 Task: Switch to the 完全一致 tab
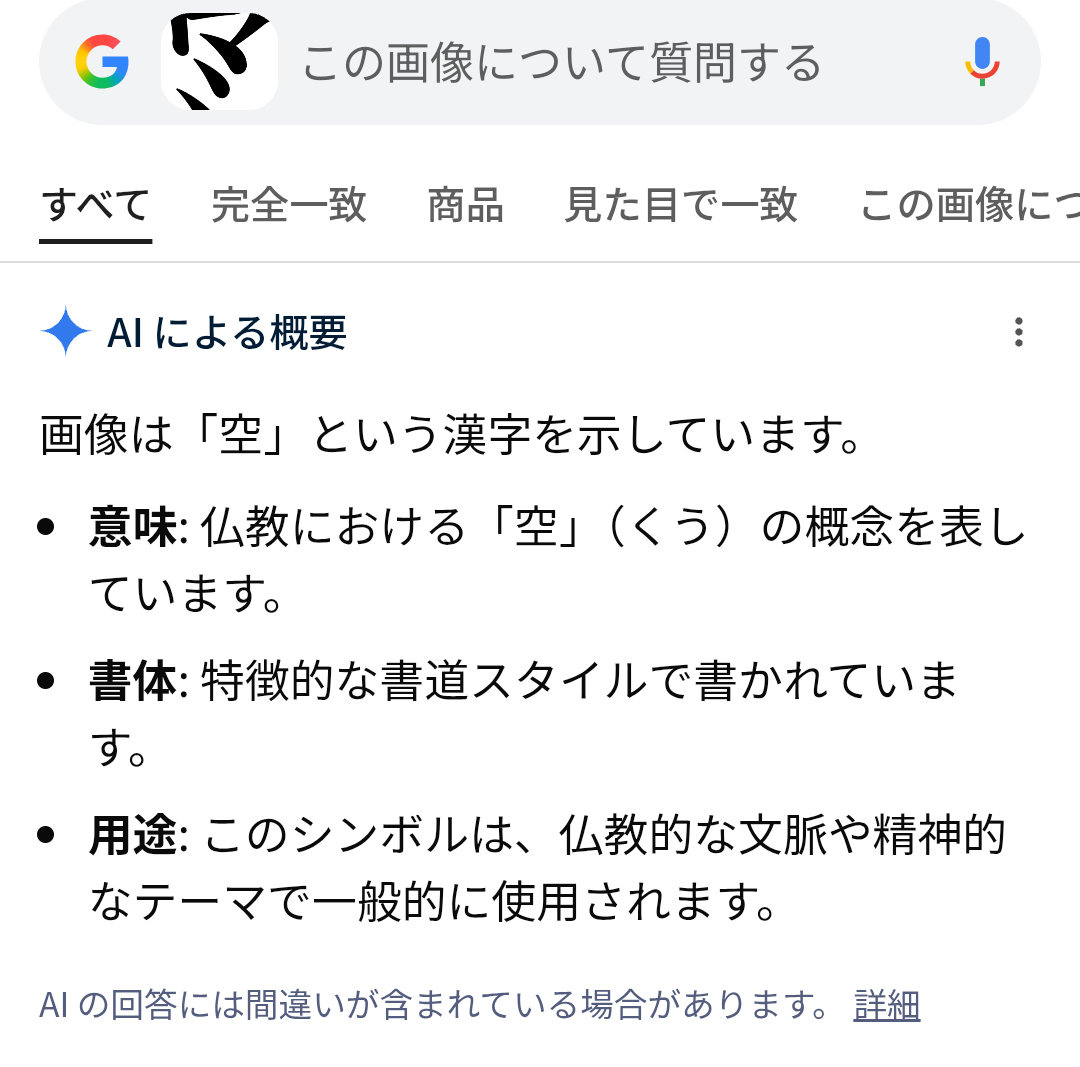click(x=289, y=206)
